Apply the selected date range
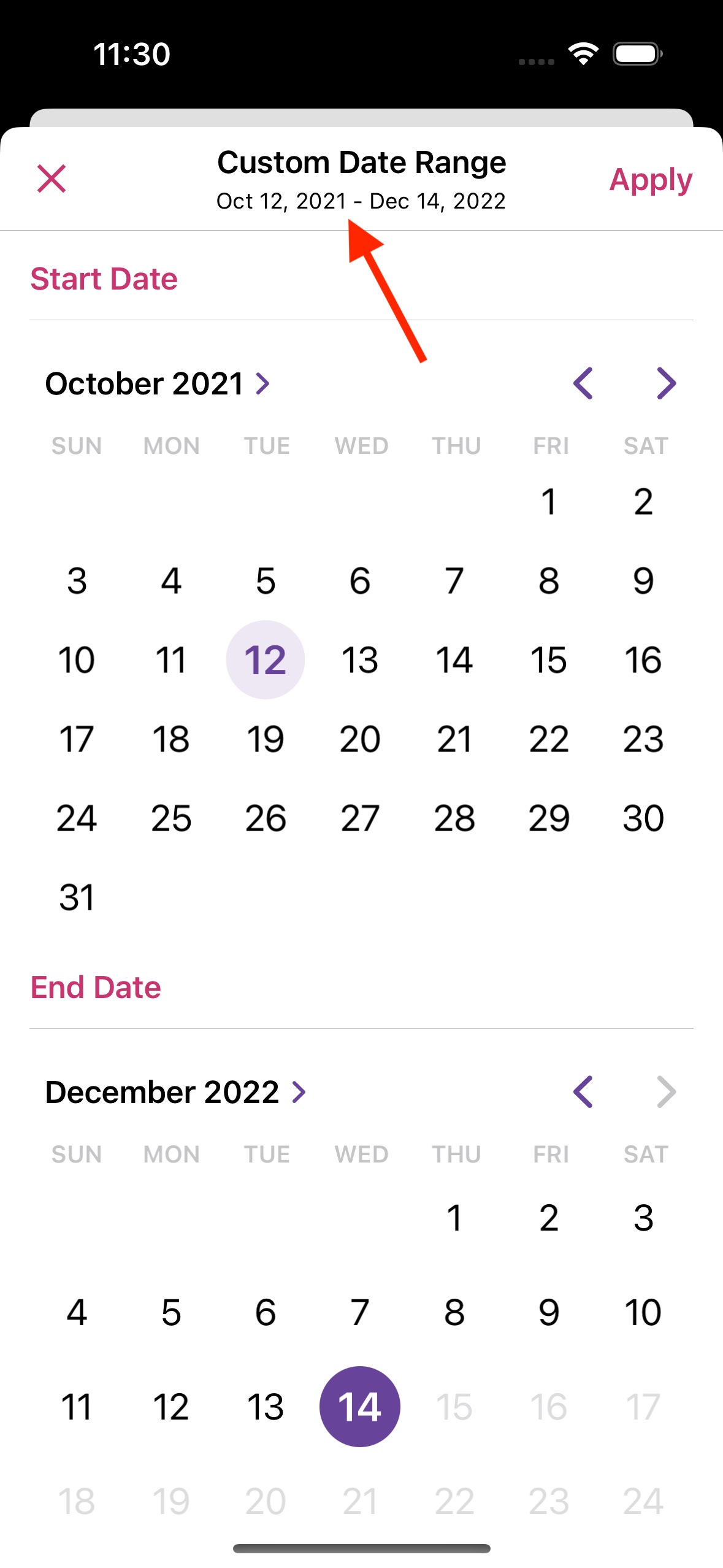This screenshot has width=723, height=1568. click(x=650, y=180)
